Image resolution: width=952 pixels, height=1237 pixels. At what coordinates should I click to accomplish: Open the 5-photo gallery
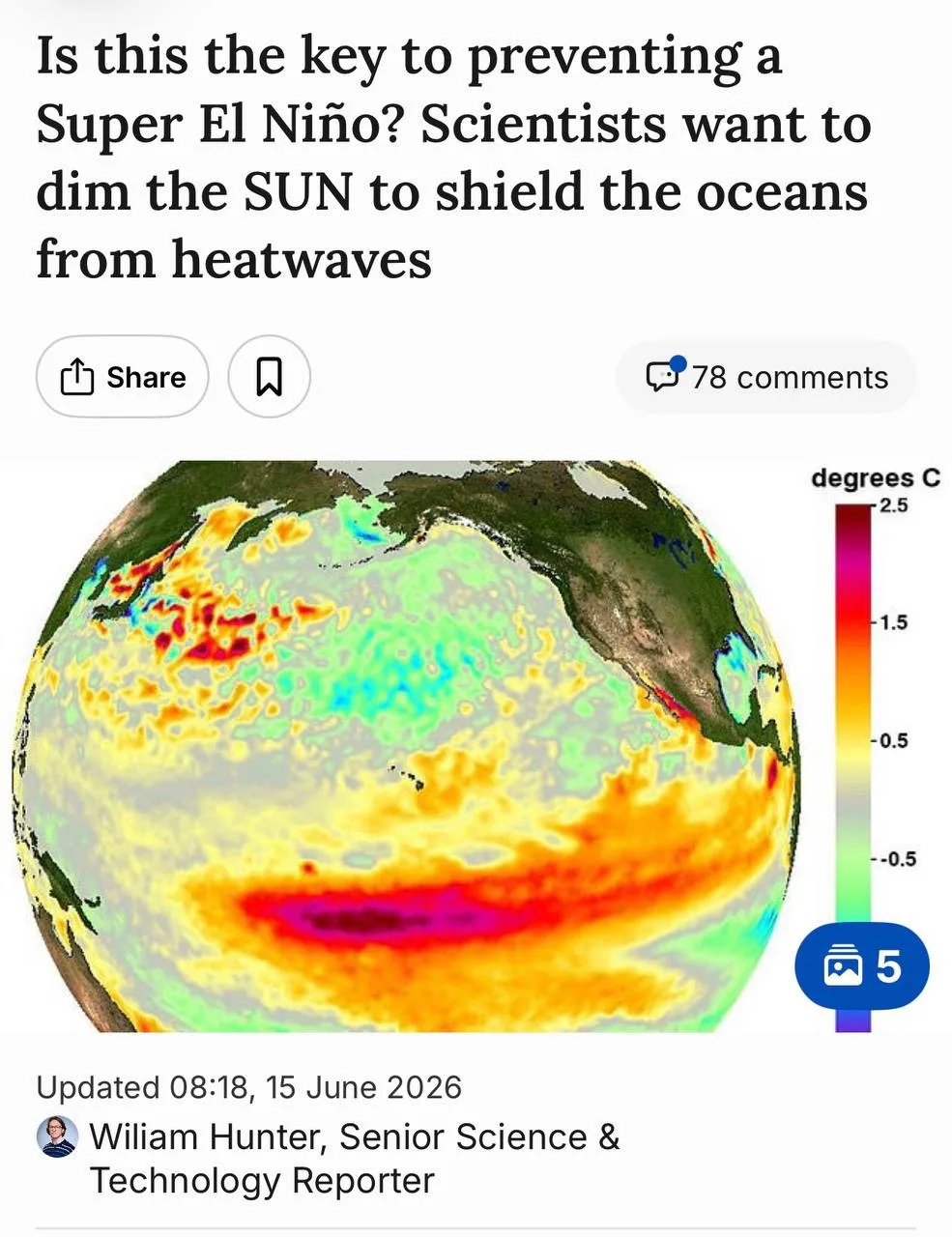coord(861,966)
